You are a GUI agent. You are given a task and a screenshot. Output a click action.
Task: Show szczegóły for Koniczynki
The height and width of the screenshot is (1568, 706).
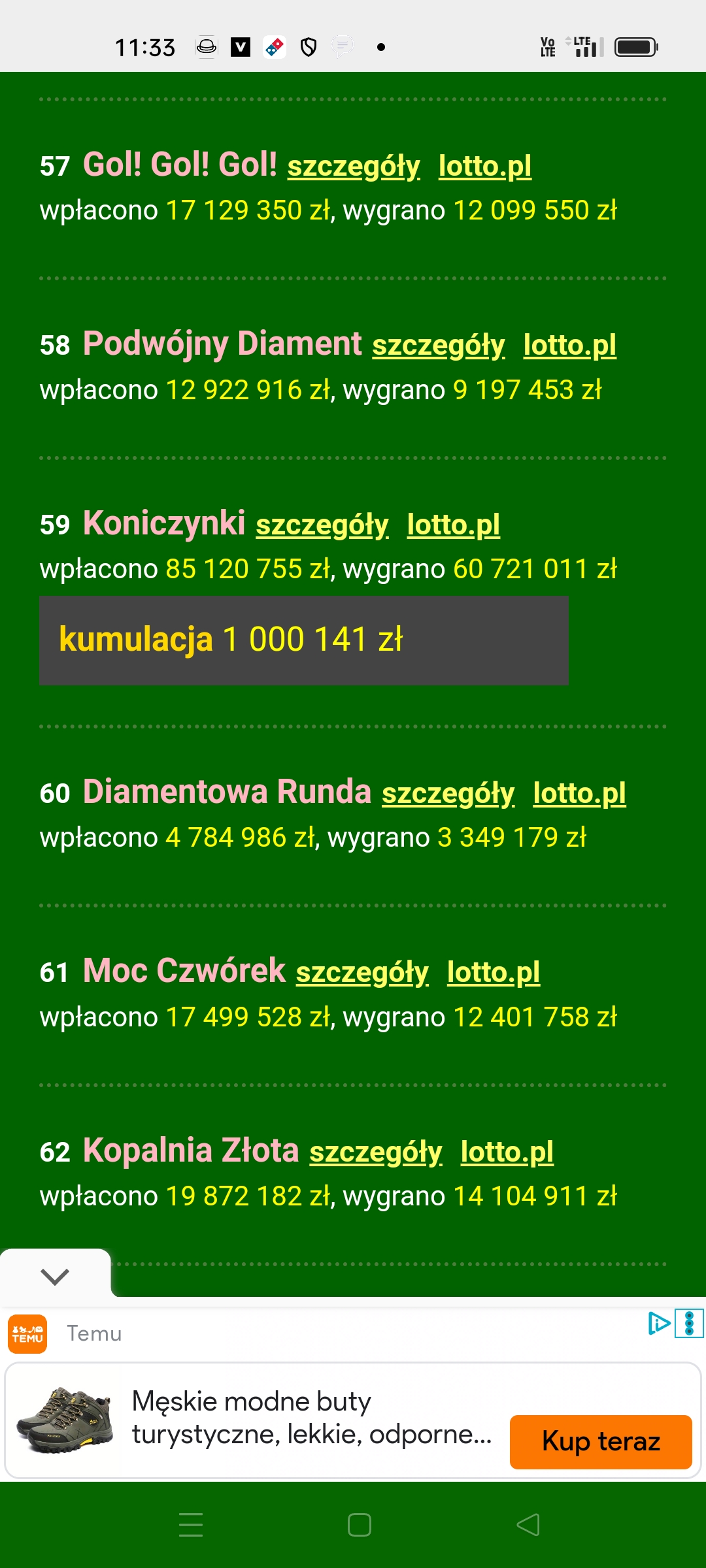pyautogui.click(x=322, y=525)
